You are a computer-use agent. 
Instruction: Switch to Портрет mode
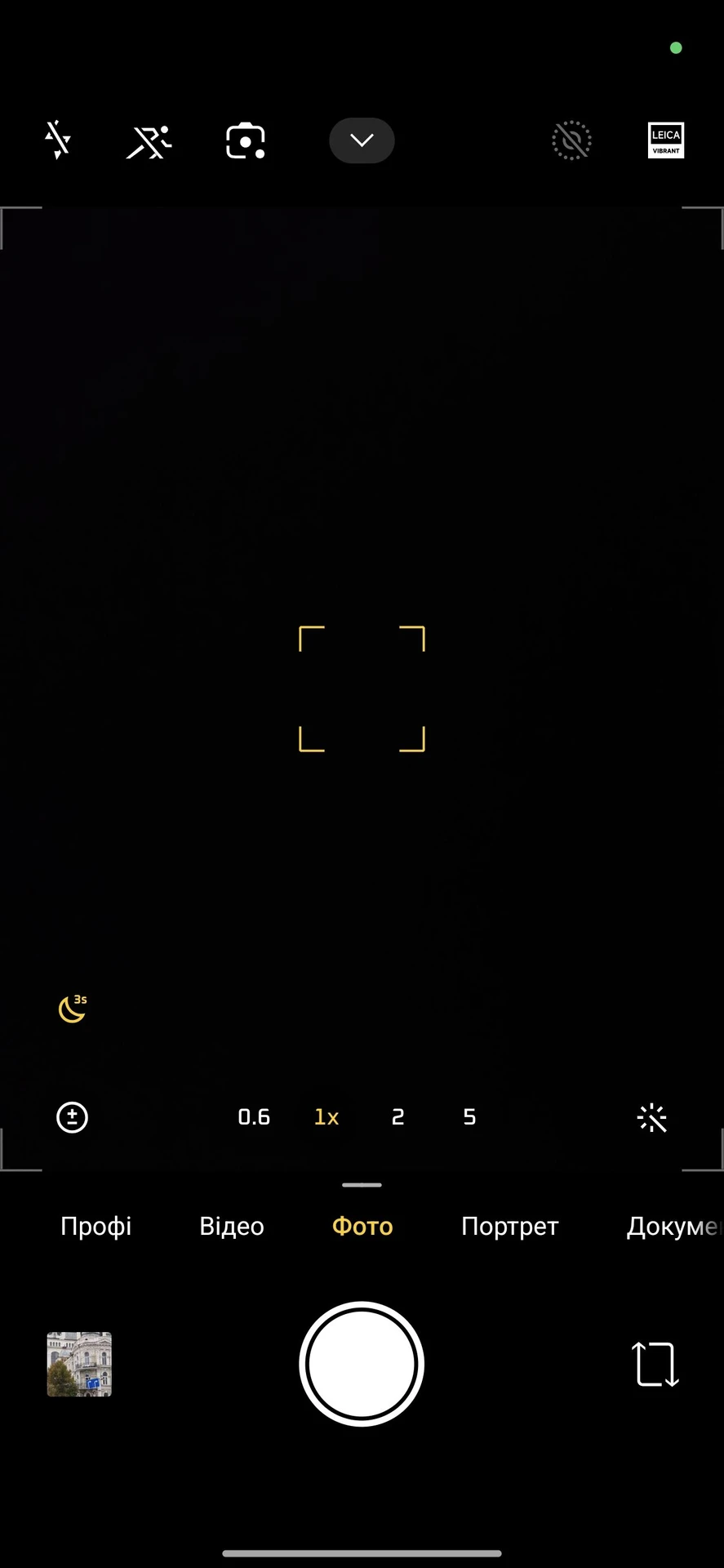[x=509, y=1227]
